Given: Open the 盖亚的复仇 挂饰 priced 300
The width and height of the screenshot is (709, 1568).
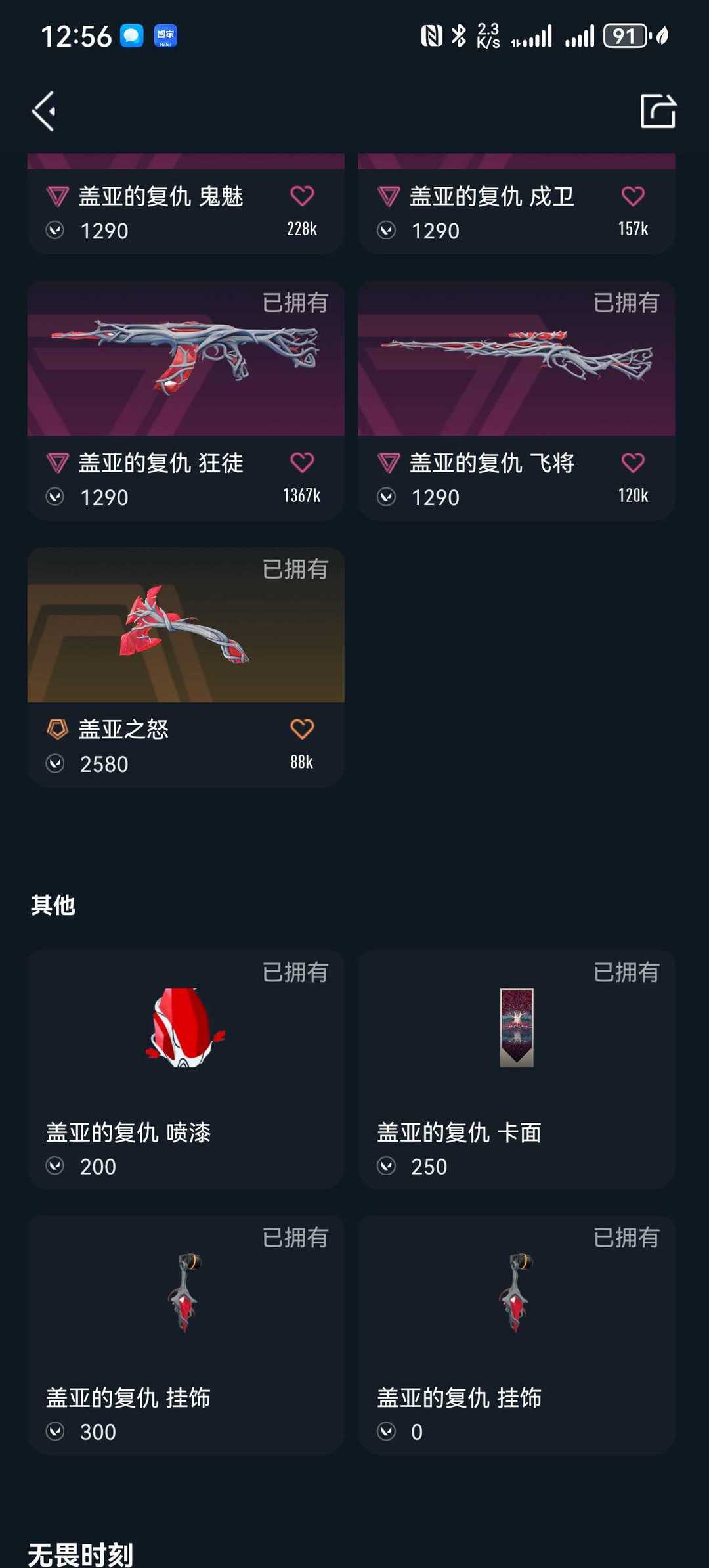Looking at the screenshot, I should click(x=186, y=1334).
